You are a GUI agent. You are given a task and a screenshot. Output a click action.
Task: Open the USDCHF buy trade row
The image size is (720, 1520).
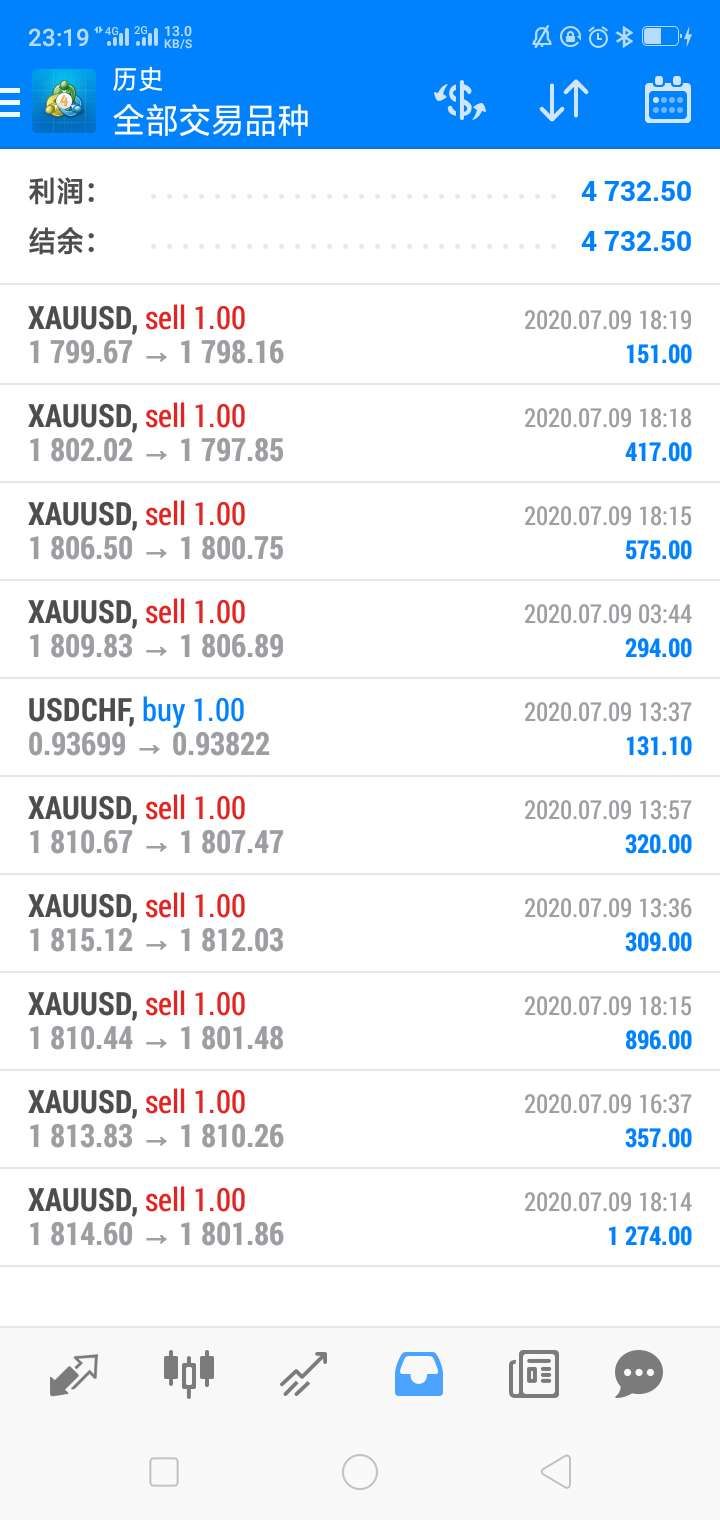point(360,727)
